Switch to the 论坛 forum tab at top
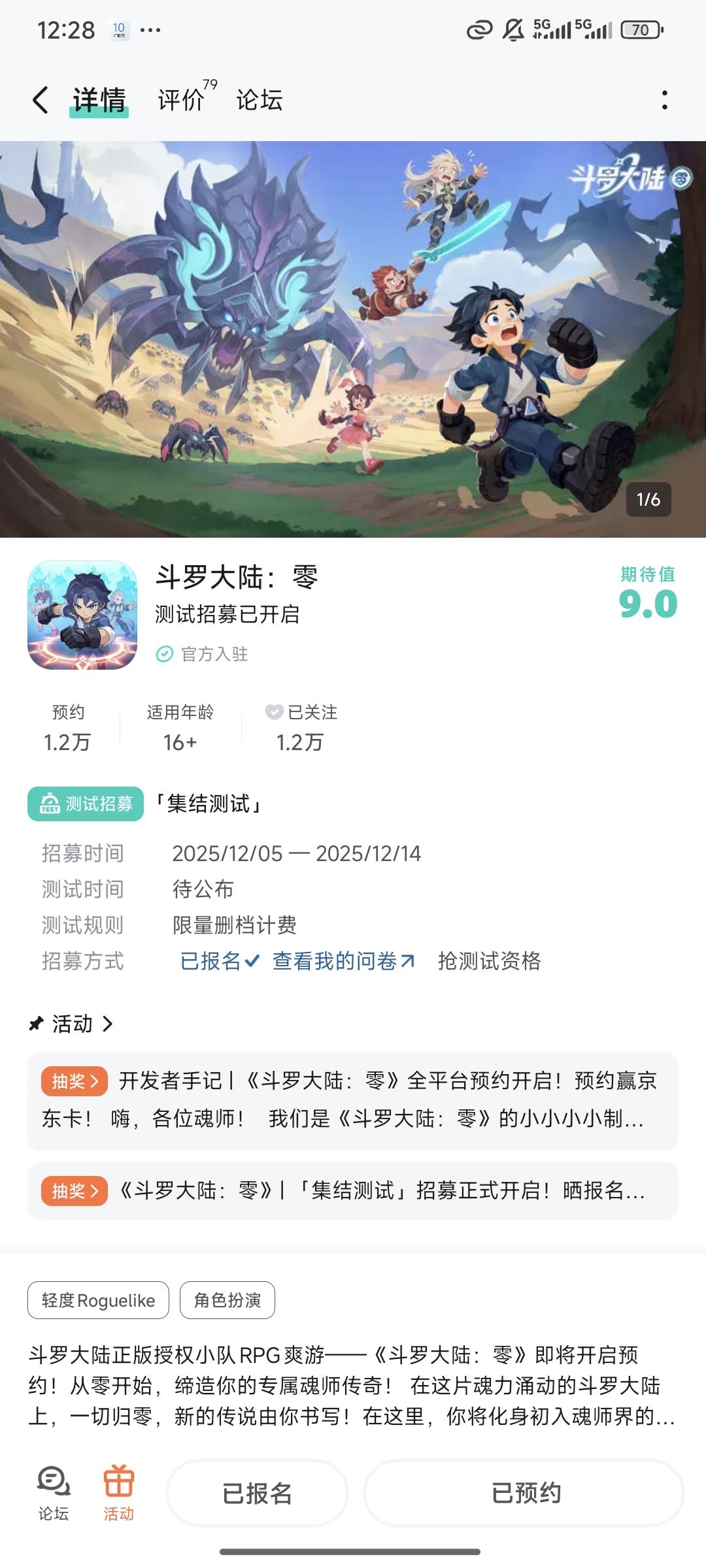706x1568 pixels. tap(260, 99)
